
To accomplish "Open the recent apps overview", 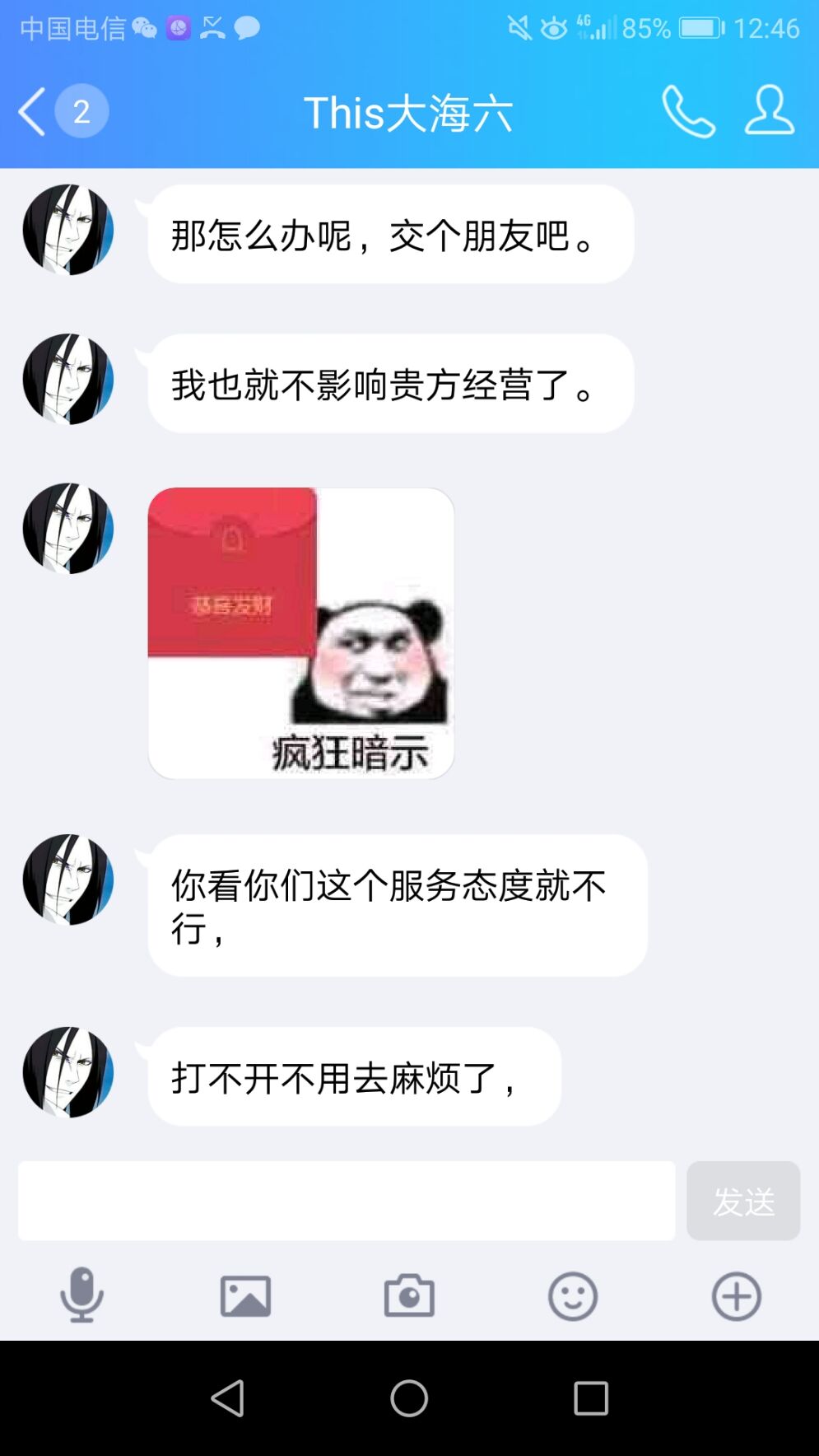I will coord(590,1398).
